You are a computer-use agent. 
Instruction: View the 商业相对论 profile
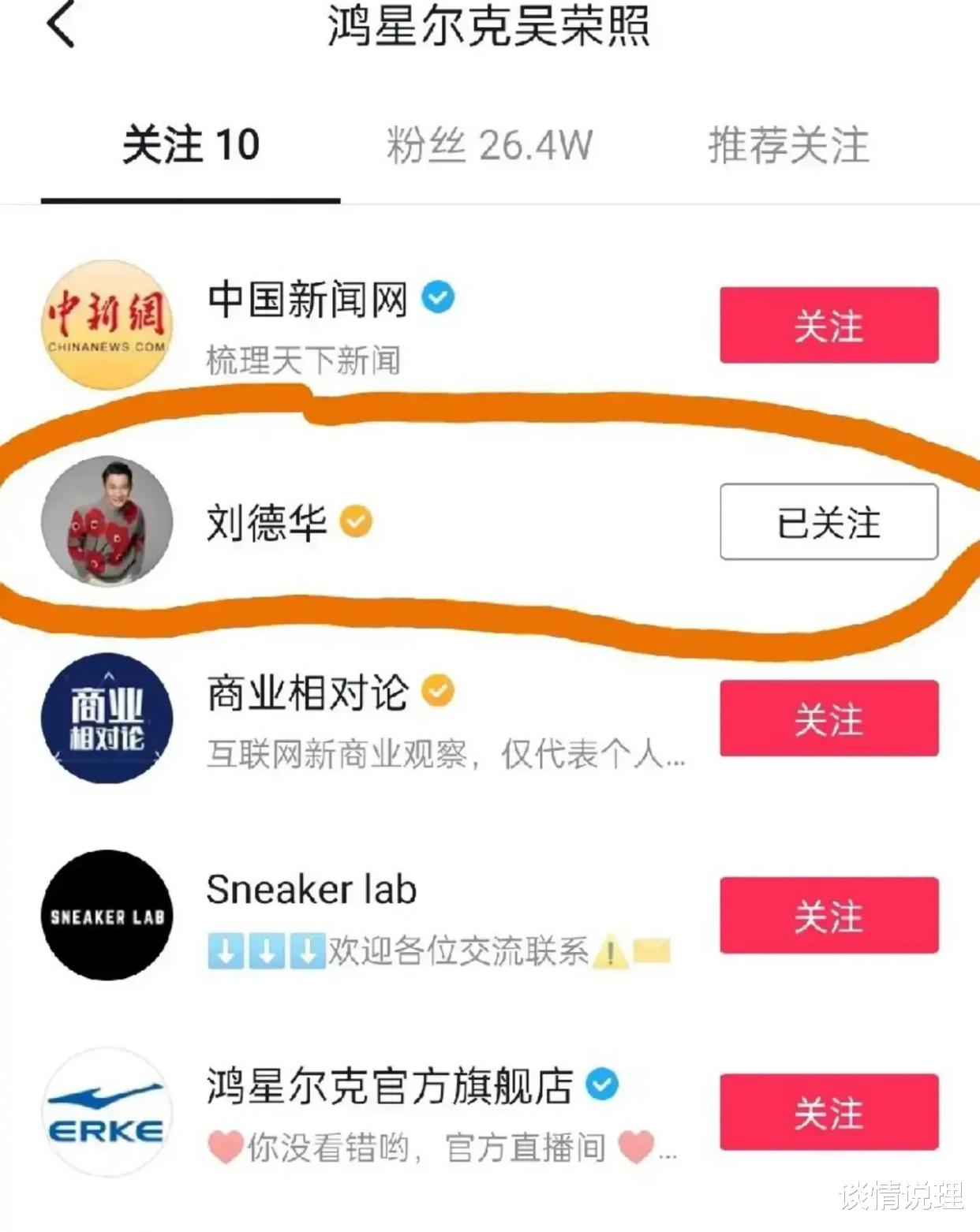point(308,693)
